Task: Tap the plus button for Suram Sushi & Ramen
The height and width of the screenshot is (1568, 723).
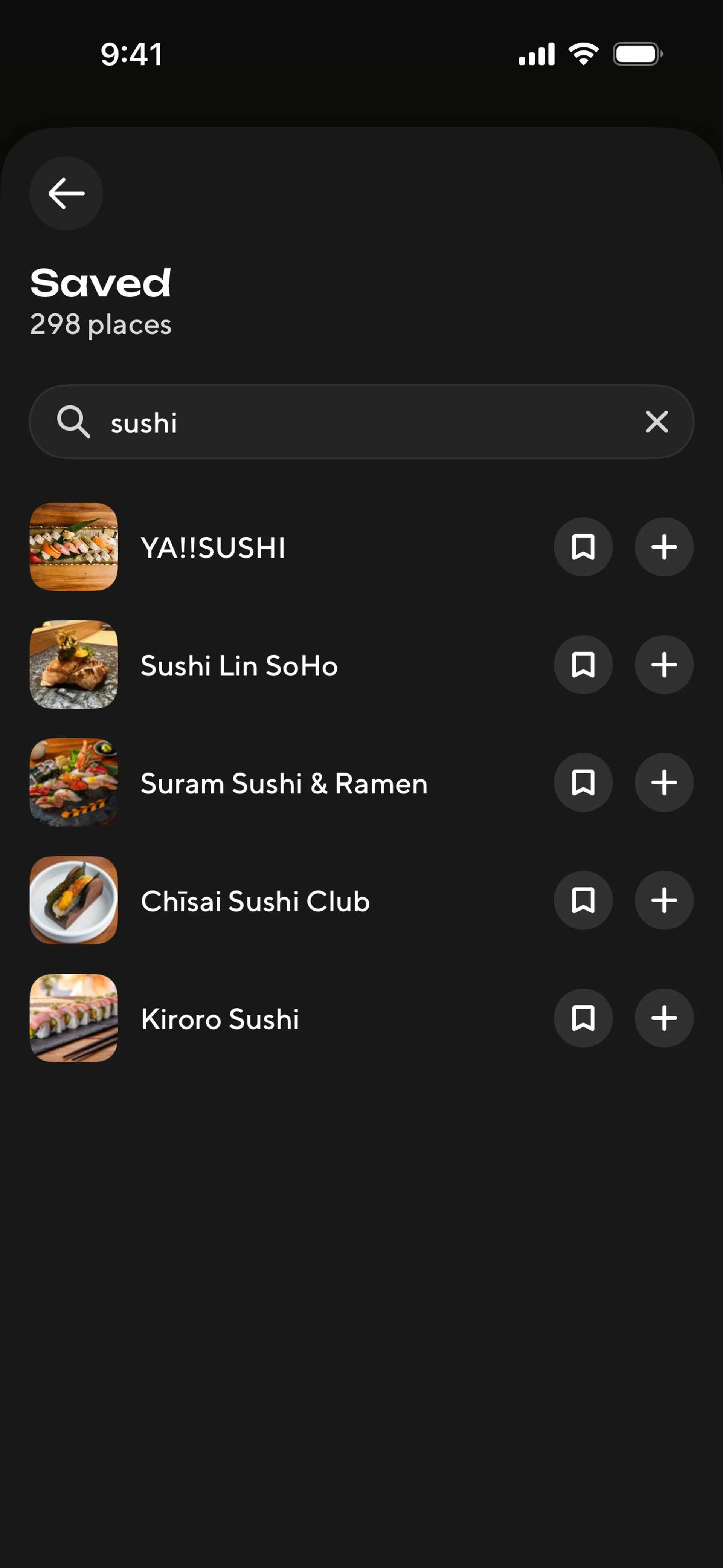Action: (664, 783)
